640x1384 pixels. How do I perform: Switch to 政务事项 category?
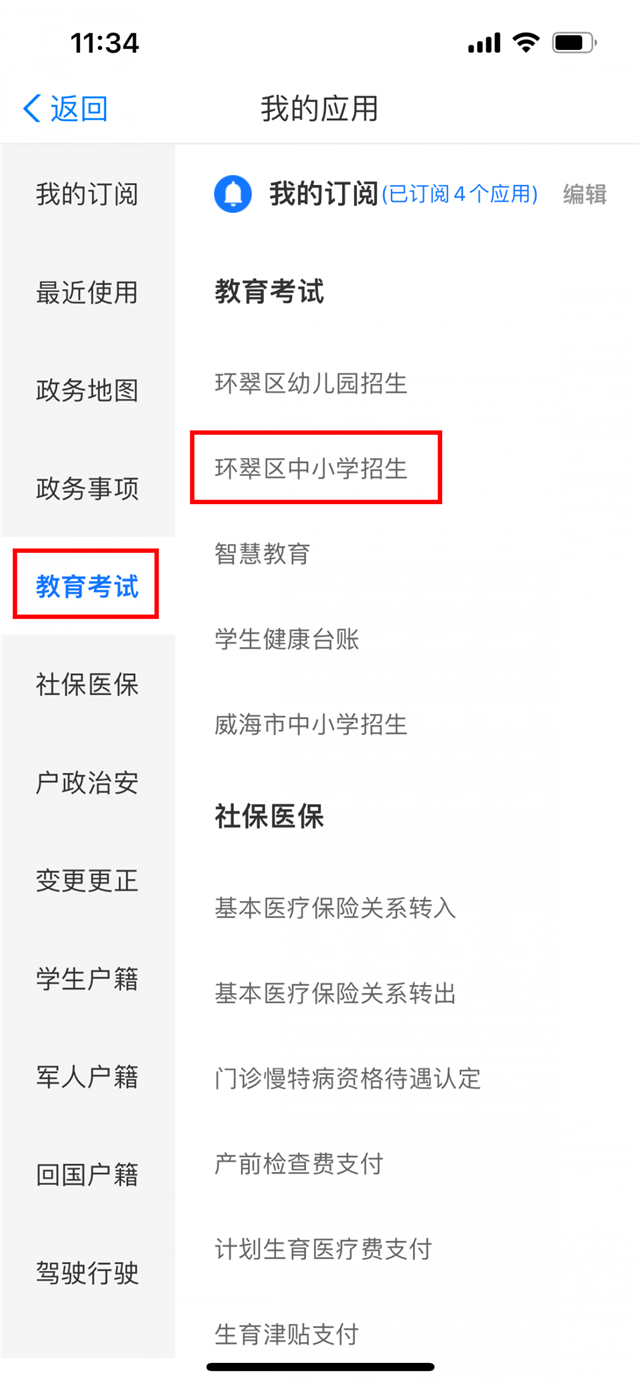pos(87,488)
